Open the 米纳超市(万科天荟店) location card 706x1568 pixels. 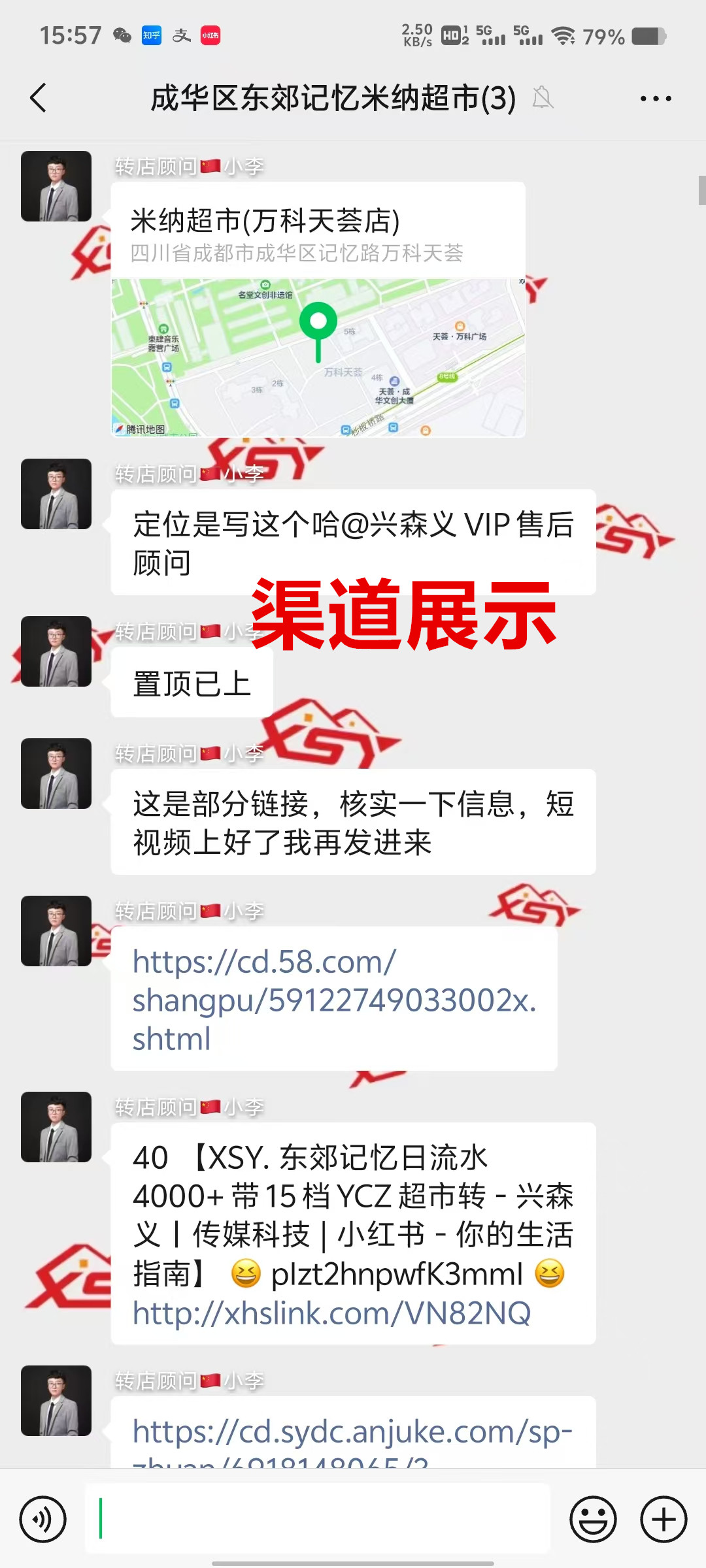tap(318, 310)
